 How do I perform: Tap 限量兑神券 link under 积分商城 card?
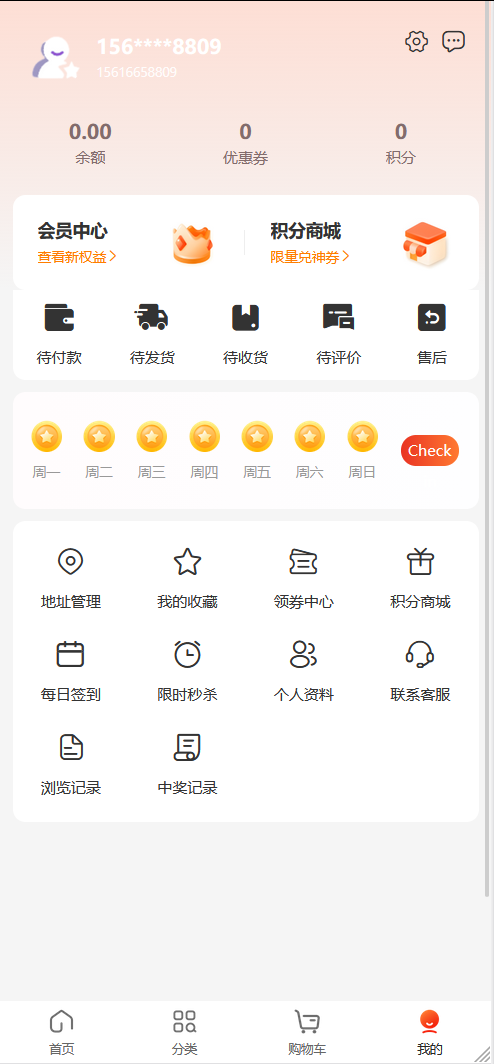click(x=310, y=256)
